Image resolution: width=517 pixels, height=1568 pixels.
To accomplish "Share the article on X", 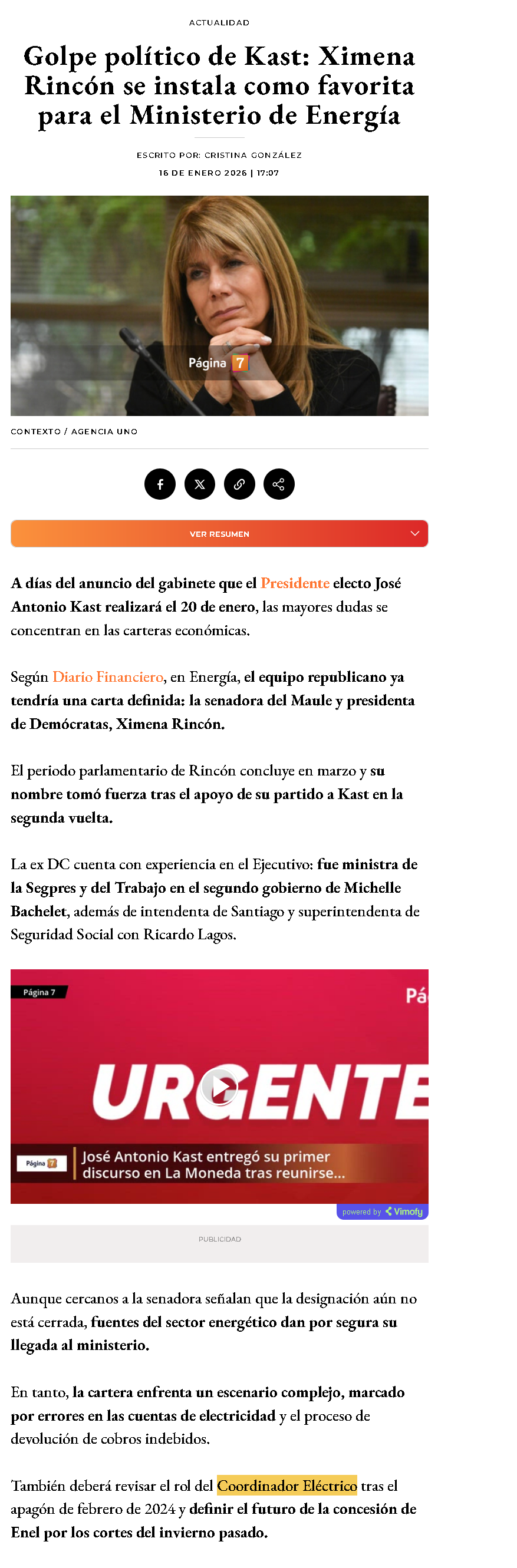I will point(200,484).
